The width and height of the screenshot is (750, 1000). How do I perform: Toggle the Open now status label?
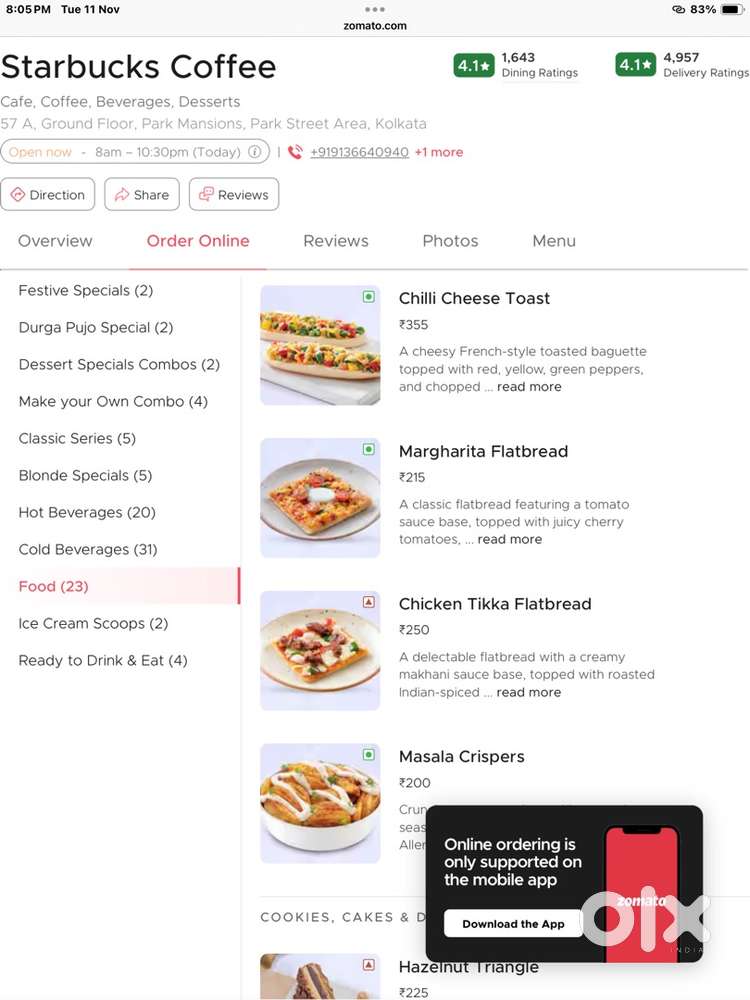pyautogui.click(x=39, y=151)
